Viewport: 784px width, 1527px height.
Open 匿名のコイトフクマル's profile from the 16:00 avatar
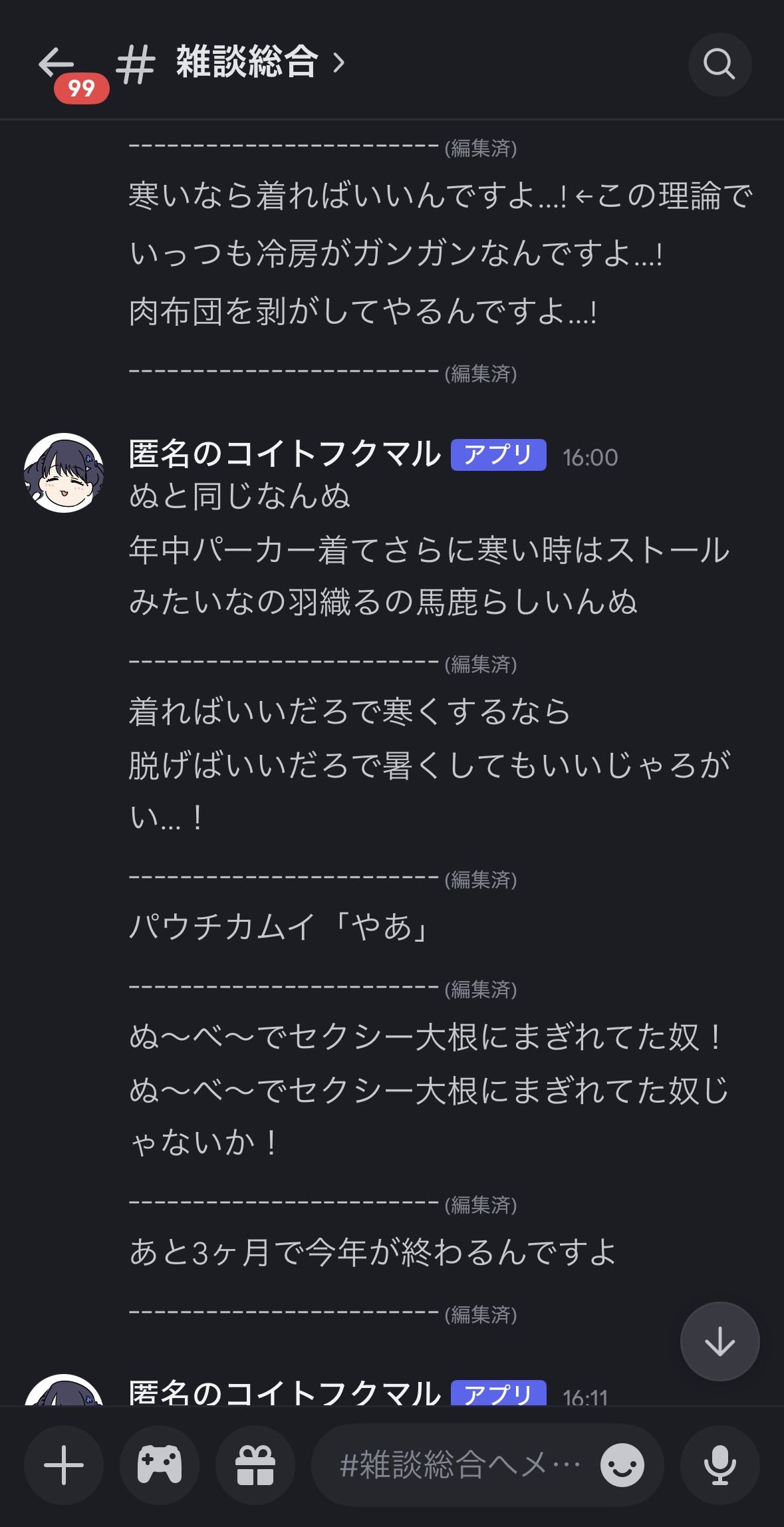tap(64, 473)
